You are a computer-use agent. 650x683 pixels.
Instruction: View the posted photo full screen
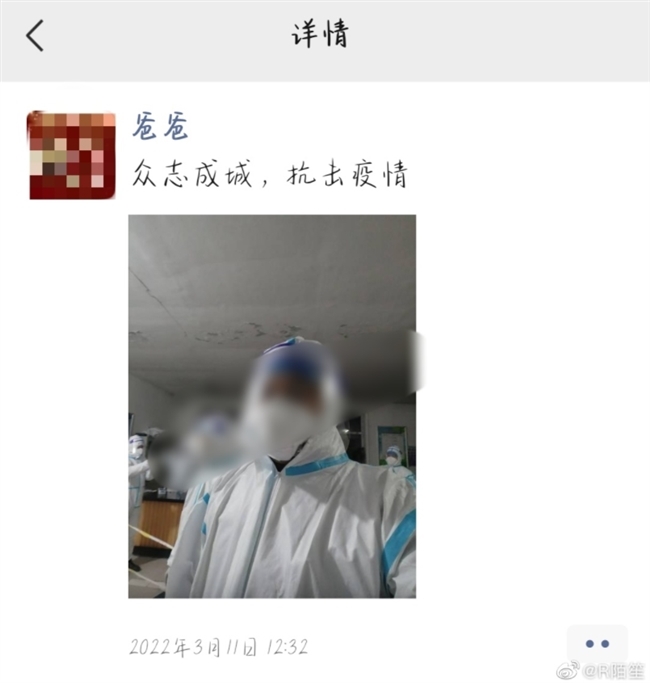coord(272,406)
